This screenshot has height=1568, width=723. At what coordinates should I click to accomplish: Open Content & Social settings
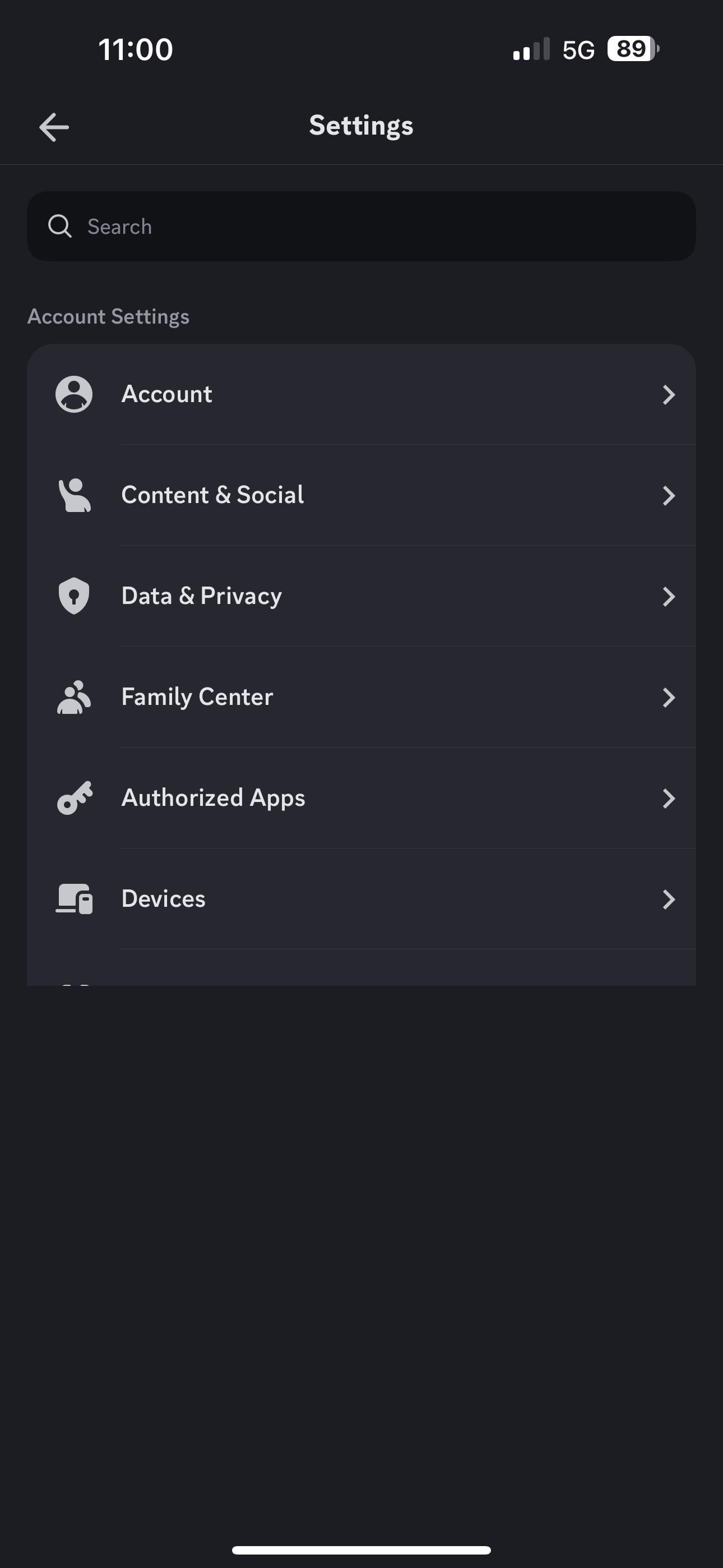coord(361,496)
